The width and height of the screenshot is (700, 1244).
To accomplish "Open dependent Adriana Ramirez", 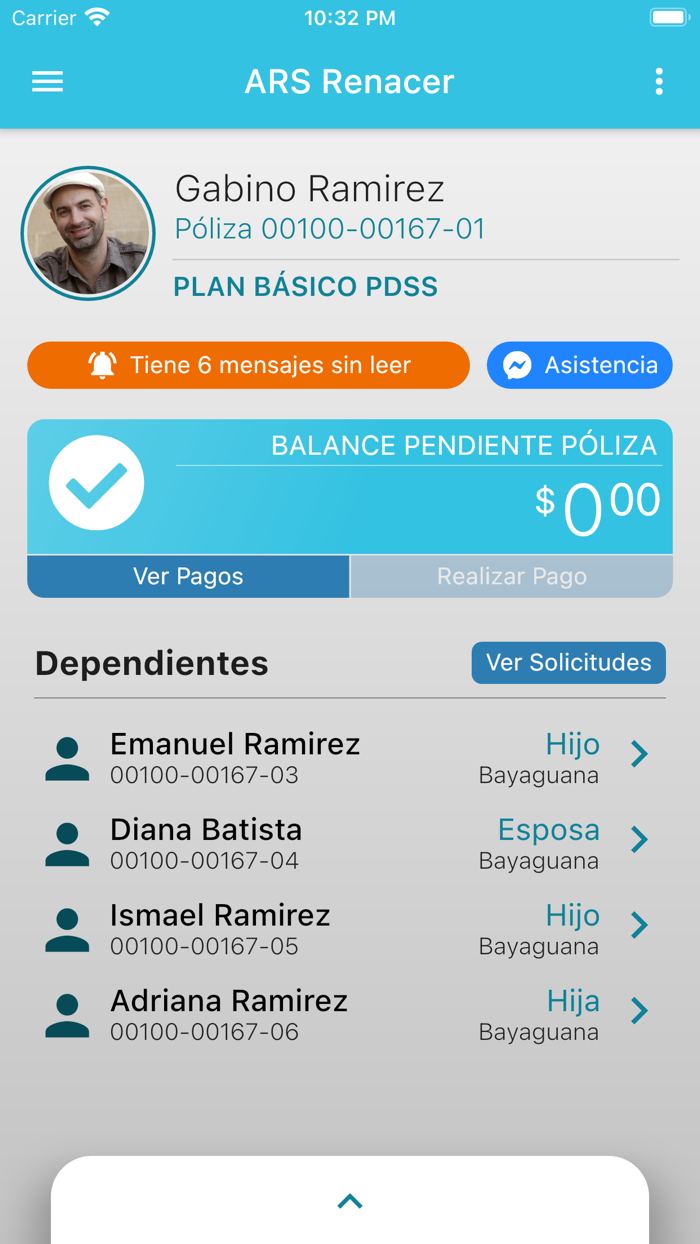I will pyautogui.click(x=350, y=1015).
